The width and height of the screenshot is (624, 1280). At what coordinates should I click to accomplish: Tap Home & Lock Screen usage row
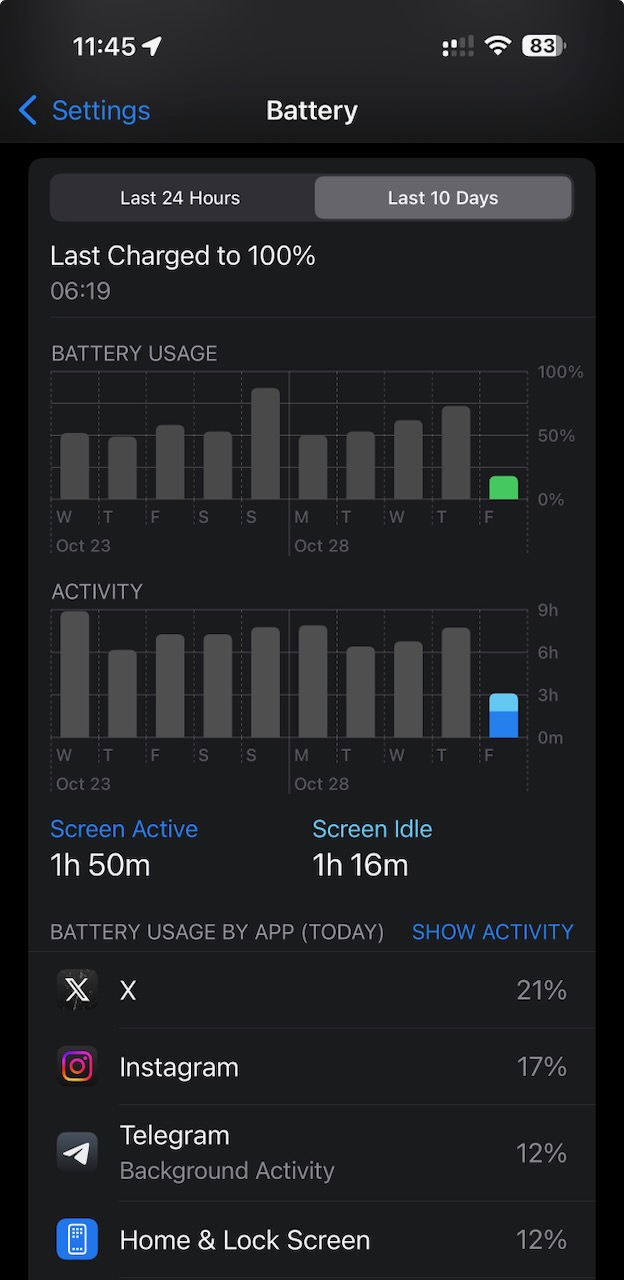pyautogui.click(x=312, y=1240)
